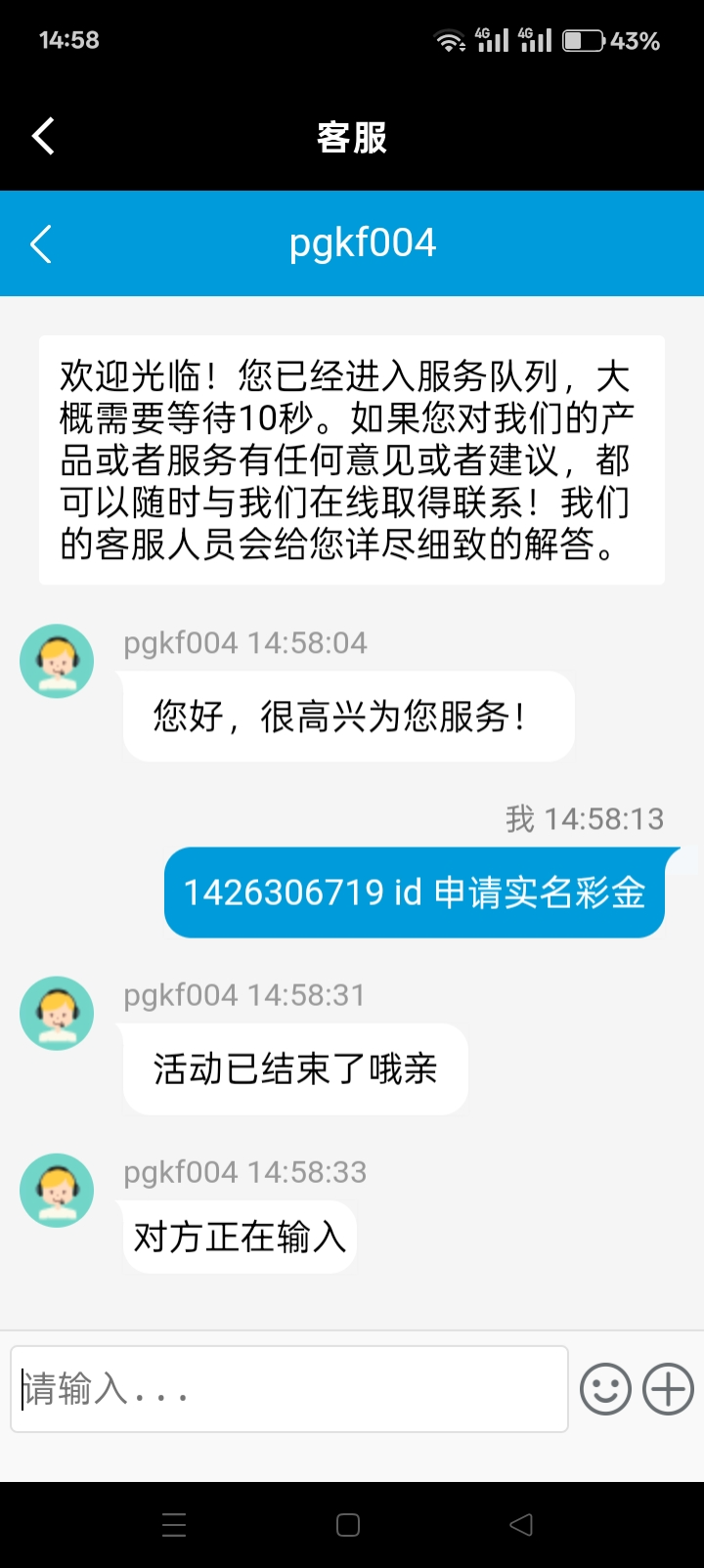Open the emoji smiley picker
This screenshot has width=704, height=1568.
tap(605, 1388)
